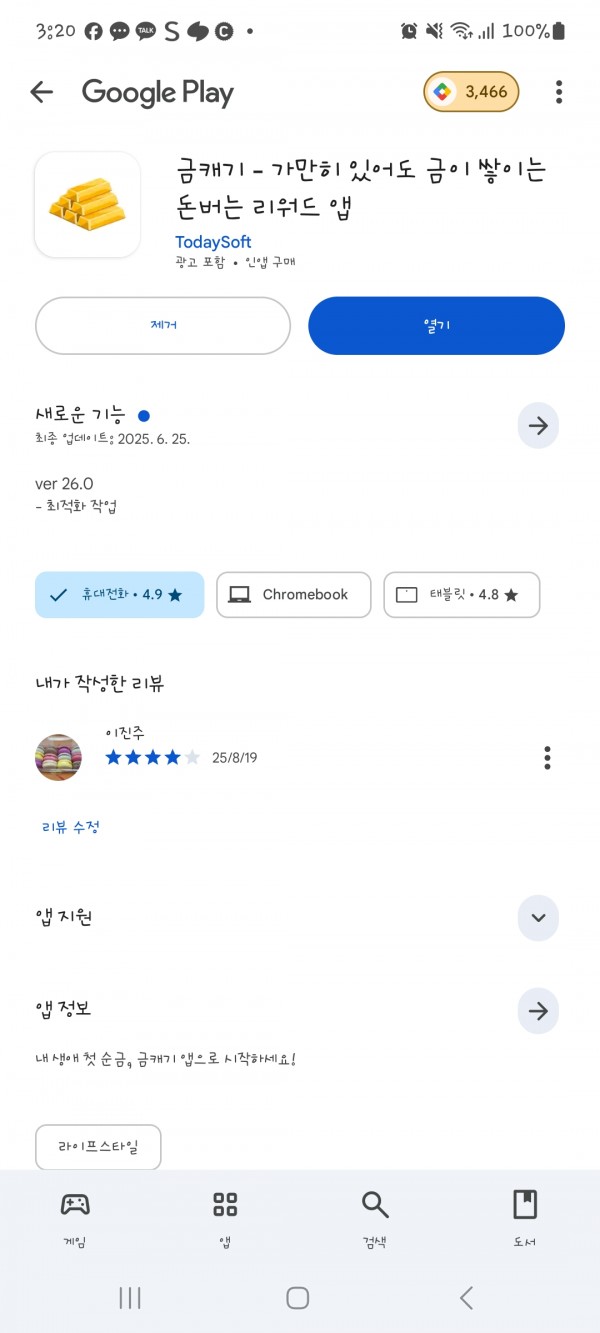Tap 리뷰 수정 to edit your review
This screenshot has width=600, height=1333.
click(70, 827)
